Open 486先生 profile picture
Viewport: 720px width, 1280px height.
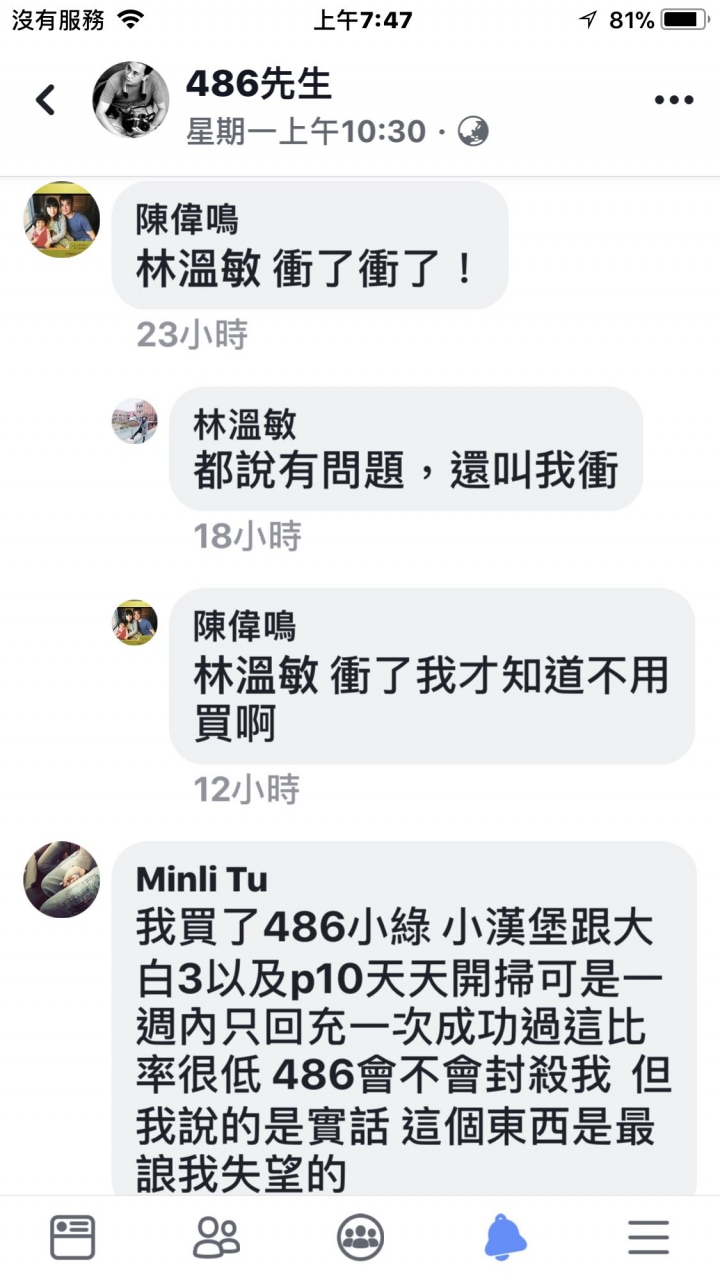(x=131, y=100)
